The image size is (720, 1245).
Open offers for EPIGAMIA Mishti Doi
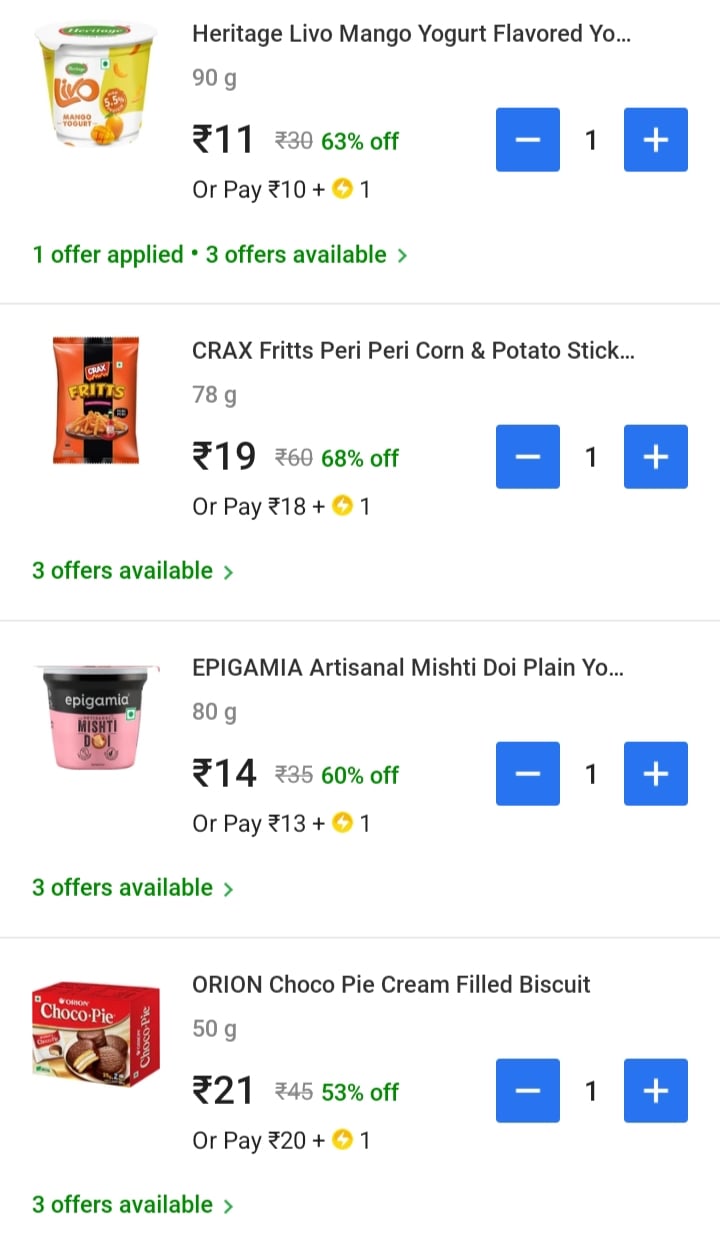pos(132,888)
